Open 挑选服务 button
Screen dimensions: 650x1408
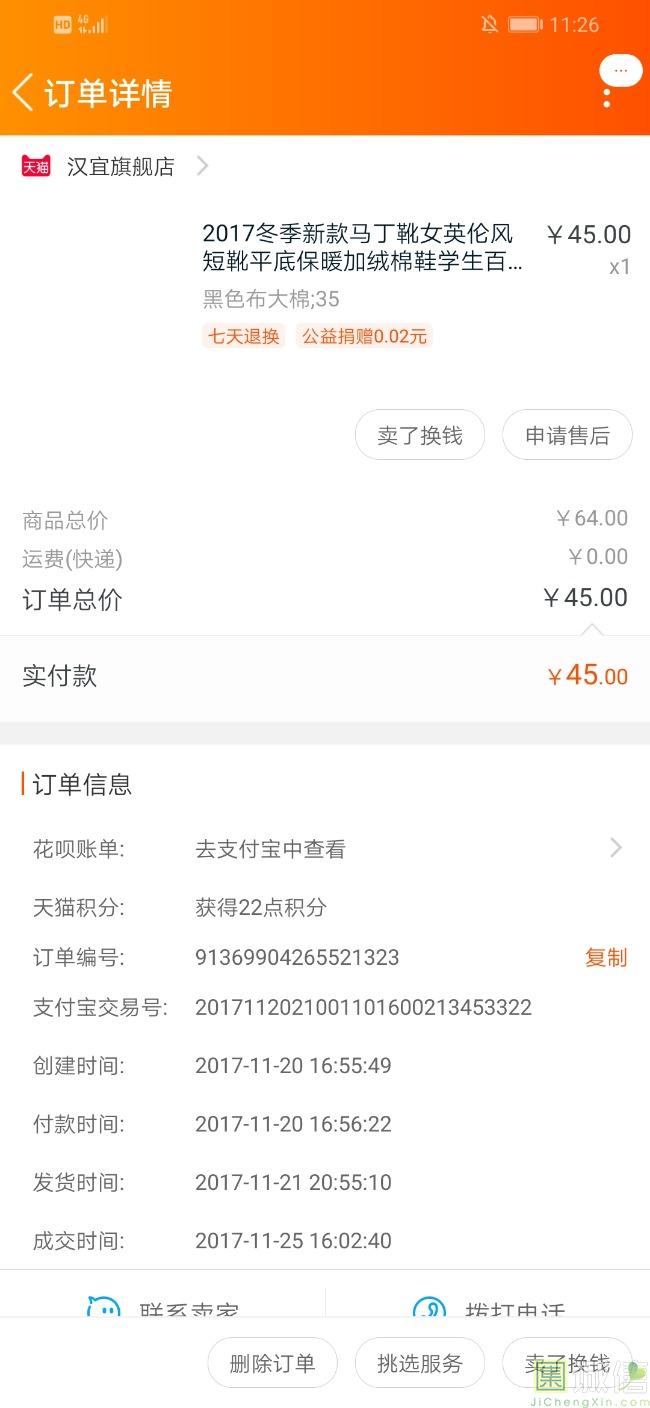click(420, 1363)
